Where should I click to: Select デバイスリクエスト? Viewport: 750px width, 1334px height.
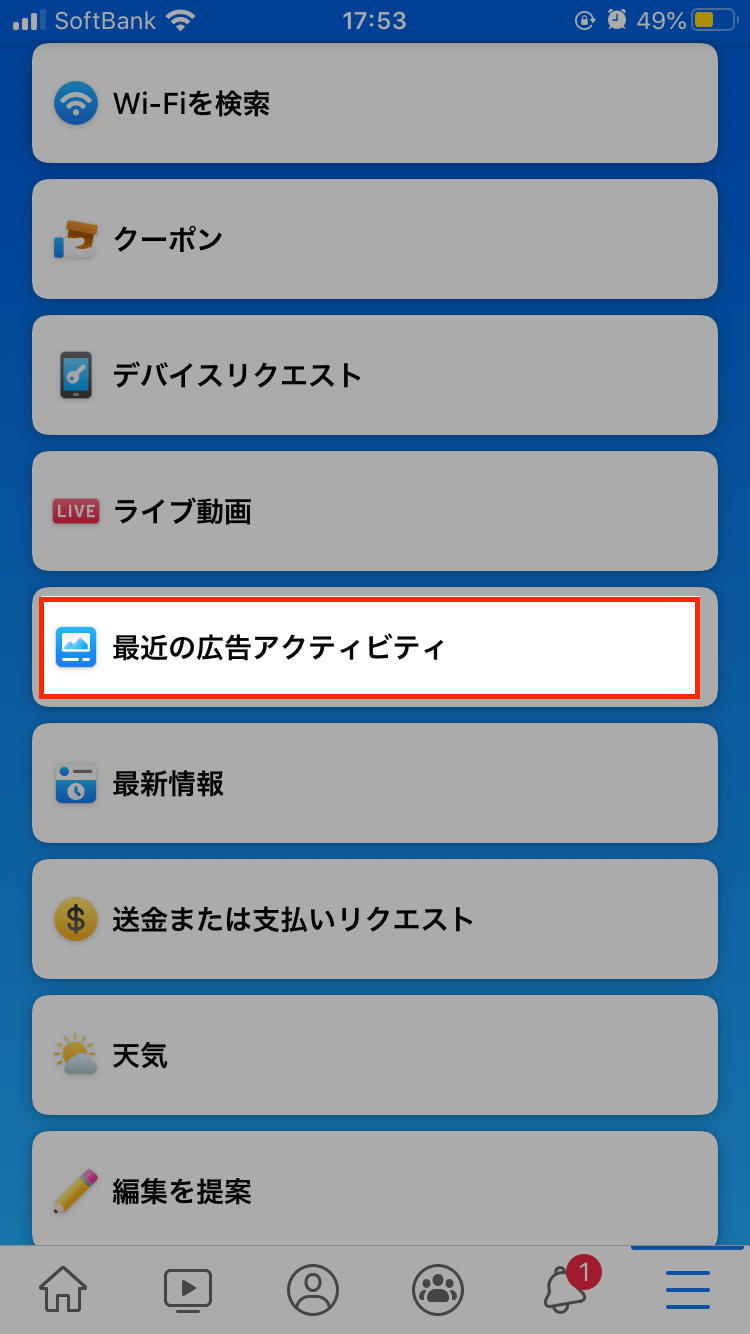[x=375, y=375]
